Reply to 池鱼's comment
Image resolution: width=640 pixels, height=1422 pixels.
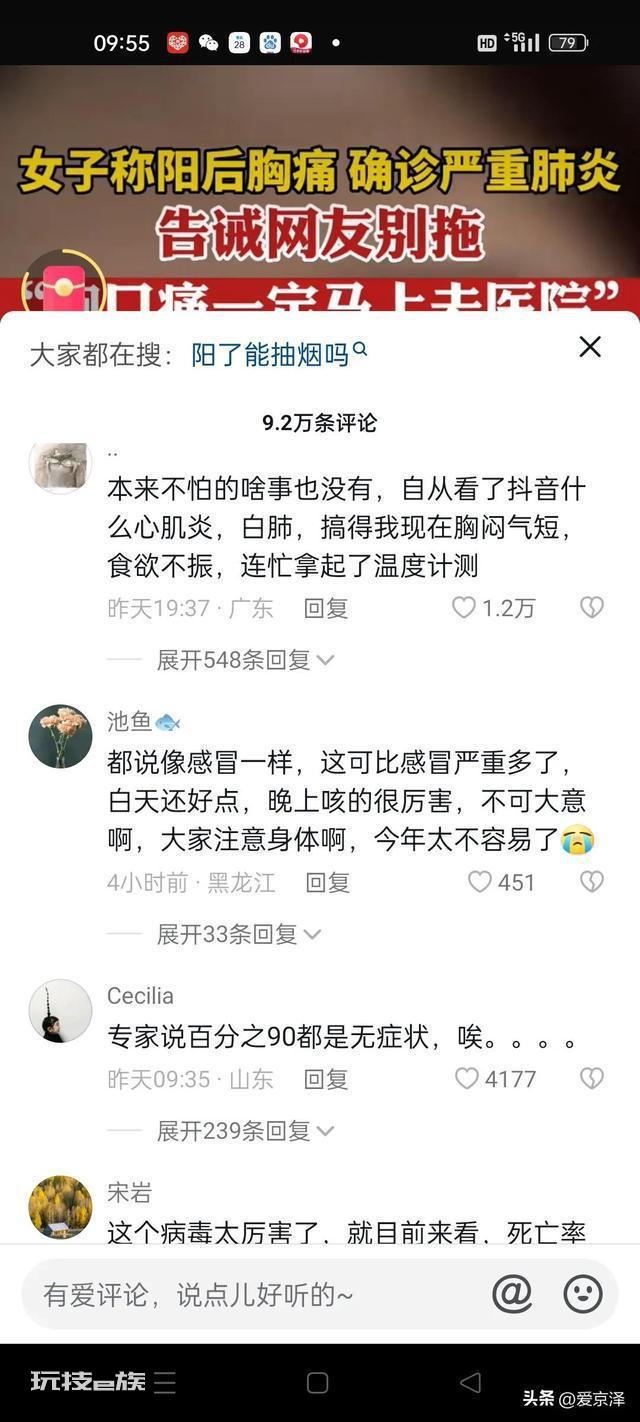[x=327, y=882]
